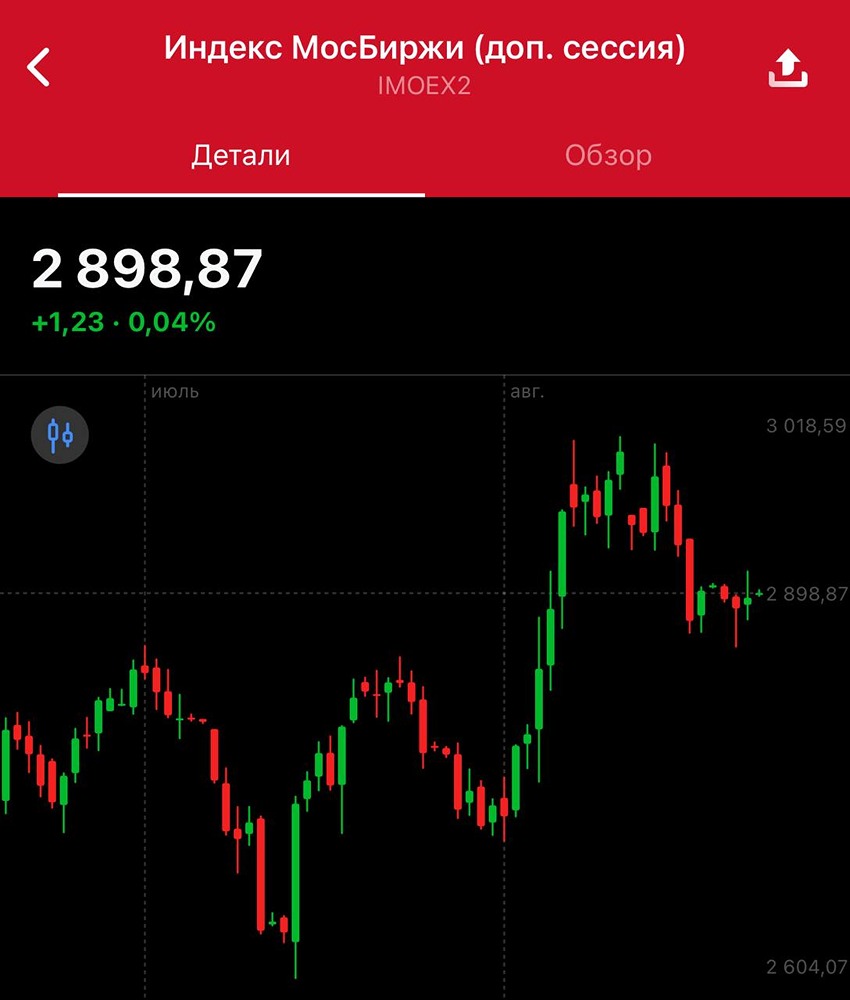Share the IMOEX2 index page
Screen dimensions: 850x1000
(x=787, y=68)
